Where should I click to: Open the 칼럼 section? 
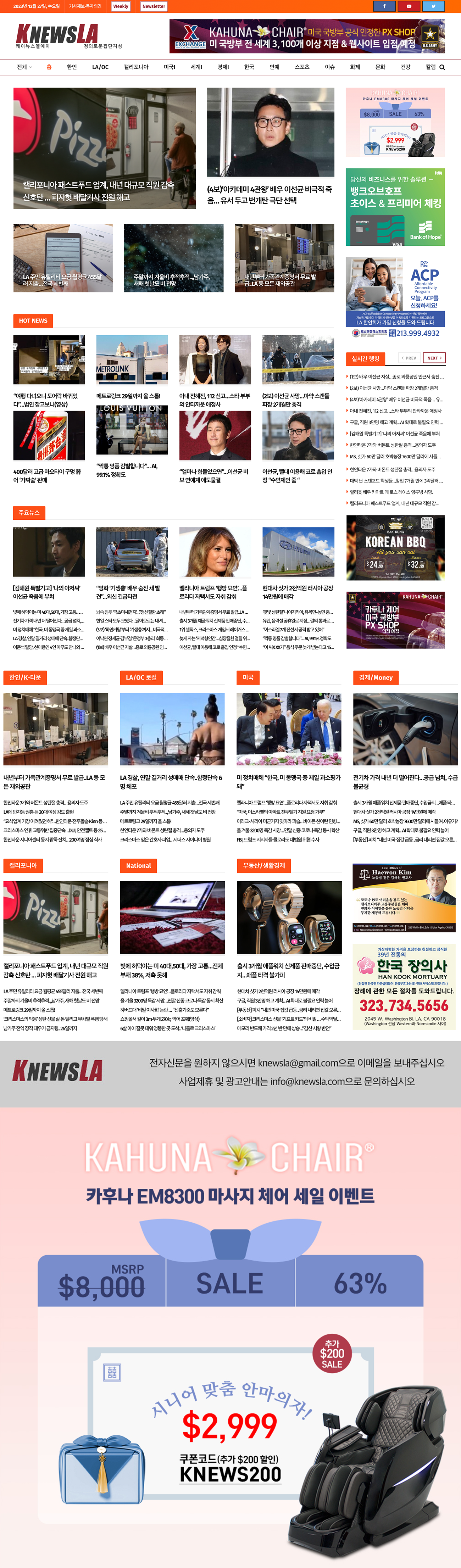click(431, 67)
